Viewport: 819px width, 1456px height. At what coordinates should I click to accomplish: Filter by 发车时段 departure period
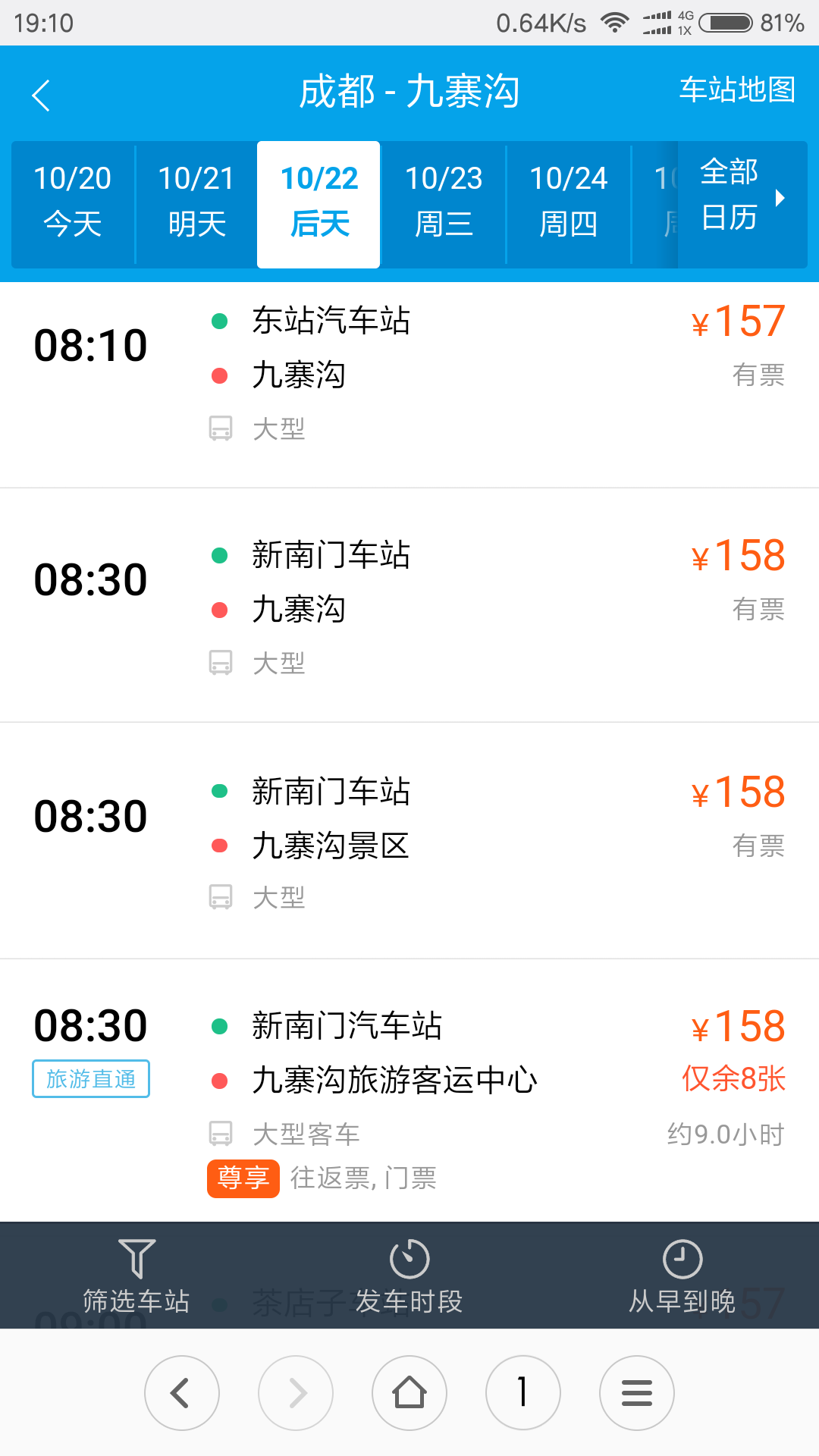click(409, 1276)
